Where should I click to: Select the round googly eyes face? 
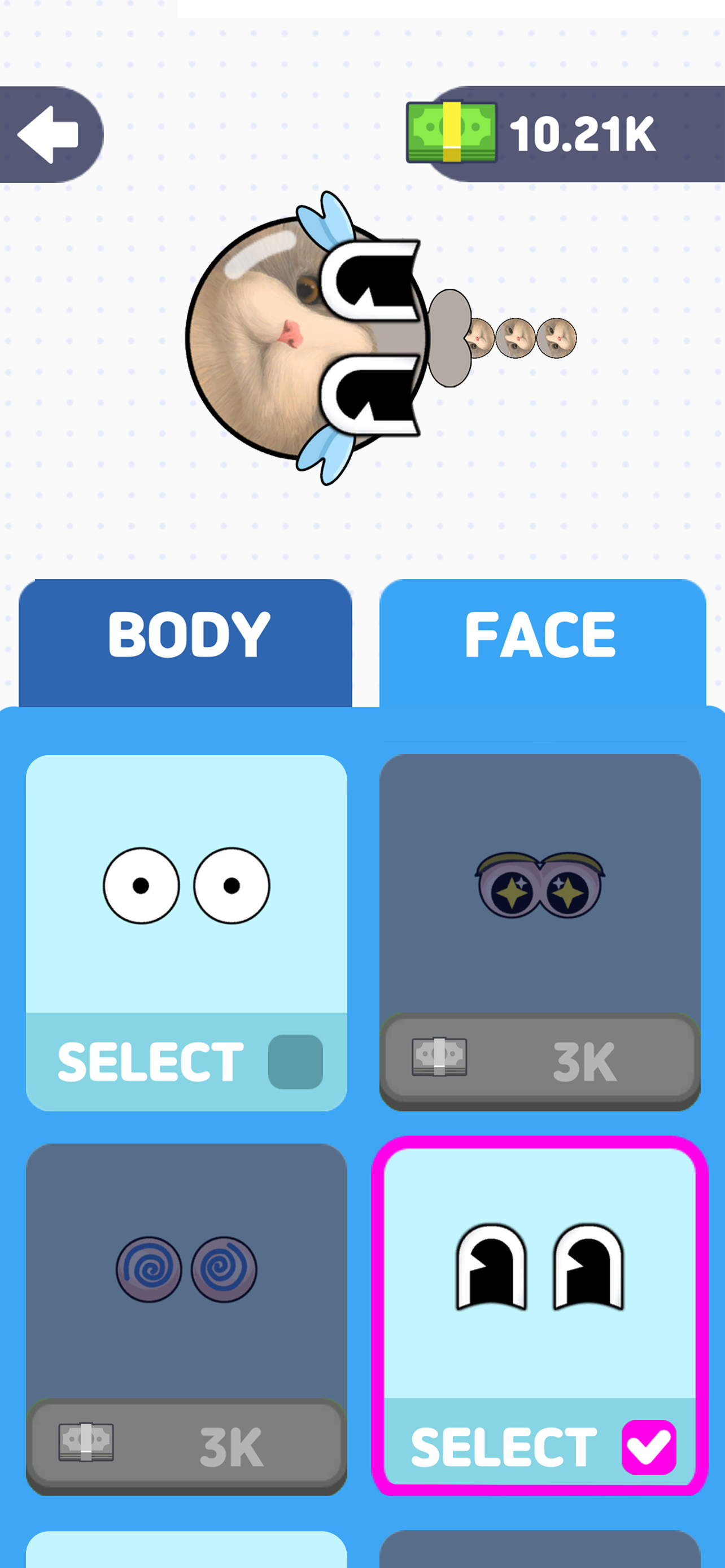(x=186, y=1061)
